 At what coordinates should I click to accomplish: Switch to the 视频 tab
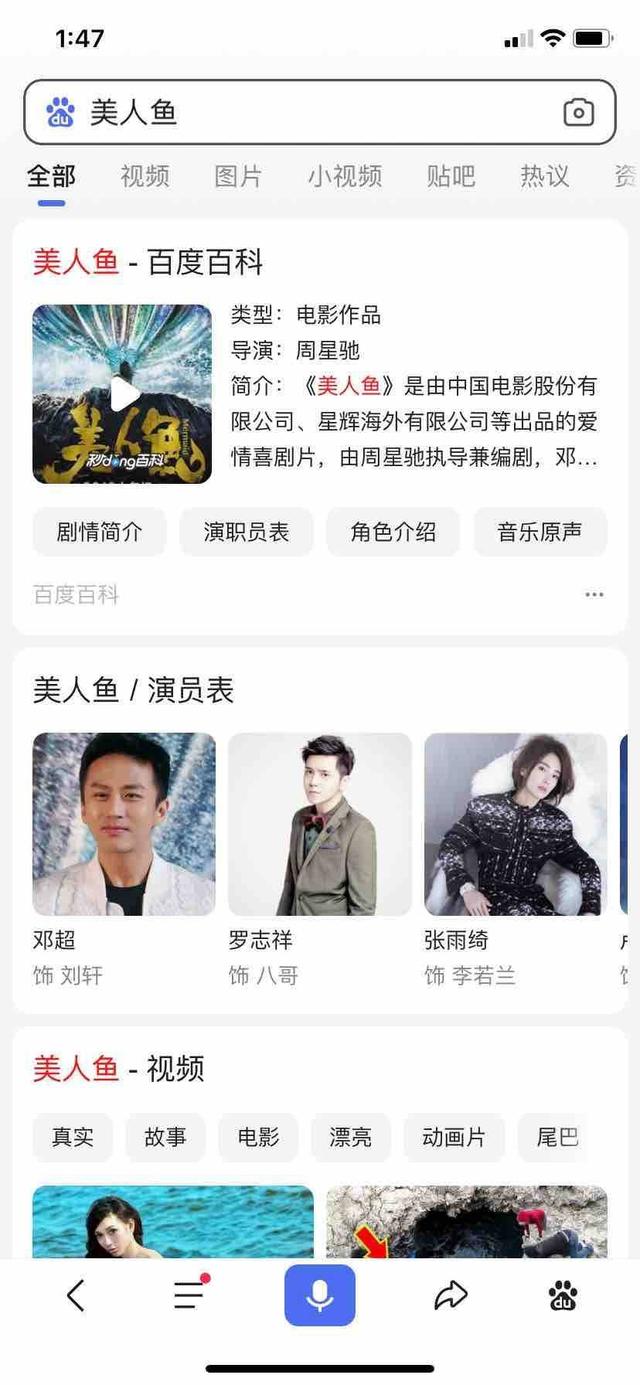point(145,177)
